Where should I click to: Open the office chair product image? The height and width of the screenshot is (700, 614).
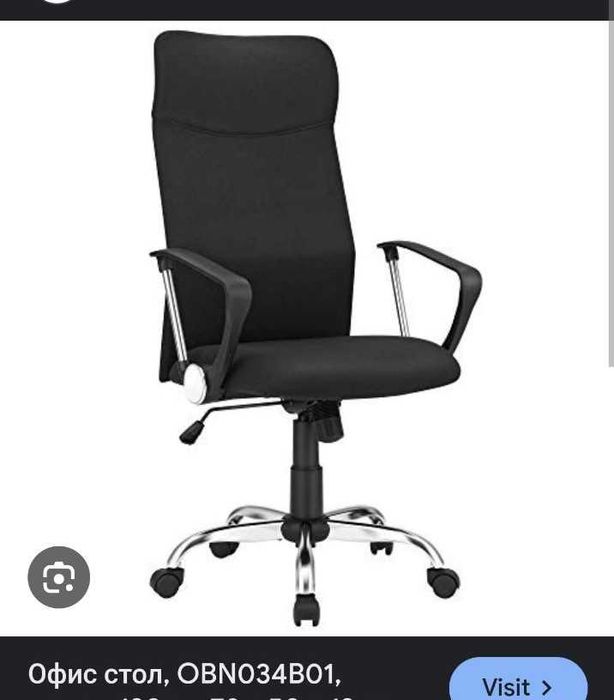point(310,320)
